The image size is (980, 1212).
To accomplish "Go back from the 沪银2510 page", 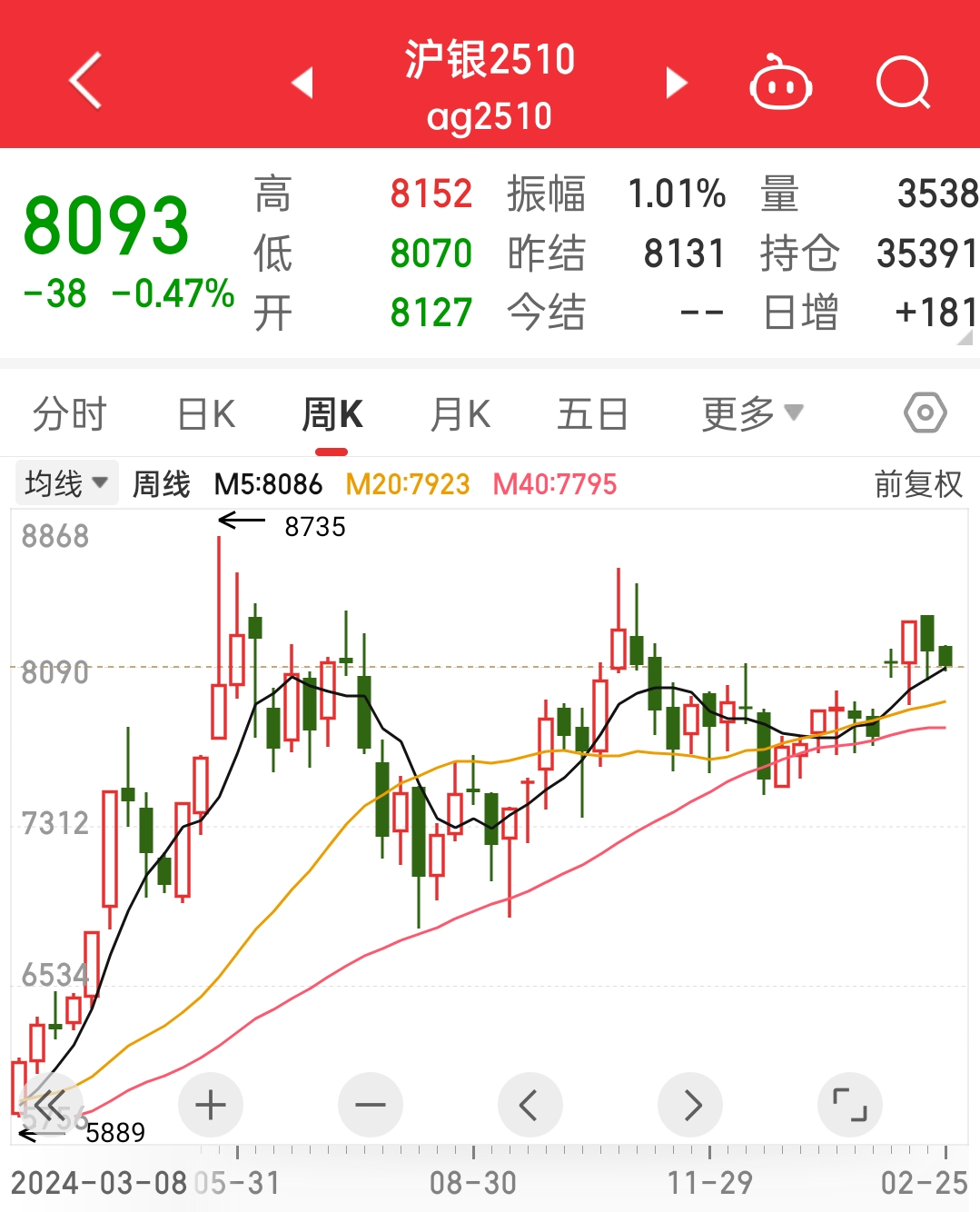I will [x=84, y=82].
